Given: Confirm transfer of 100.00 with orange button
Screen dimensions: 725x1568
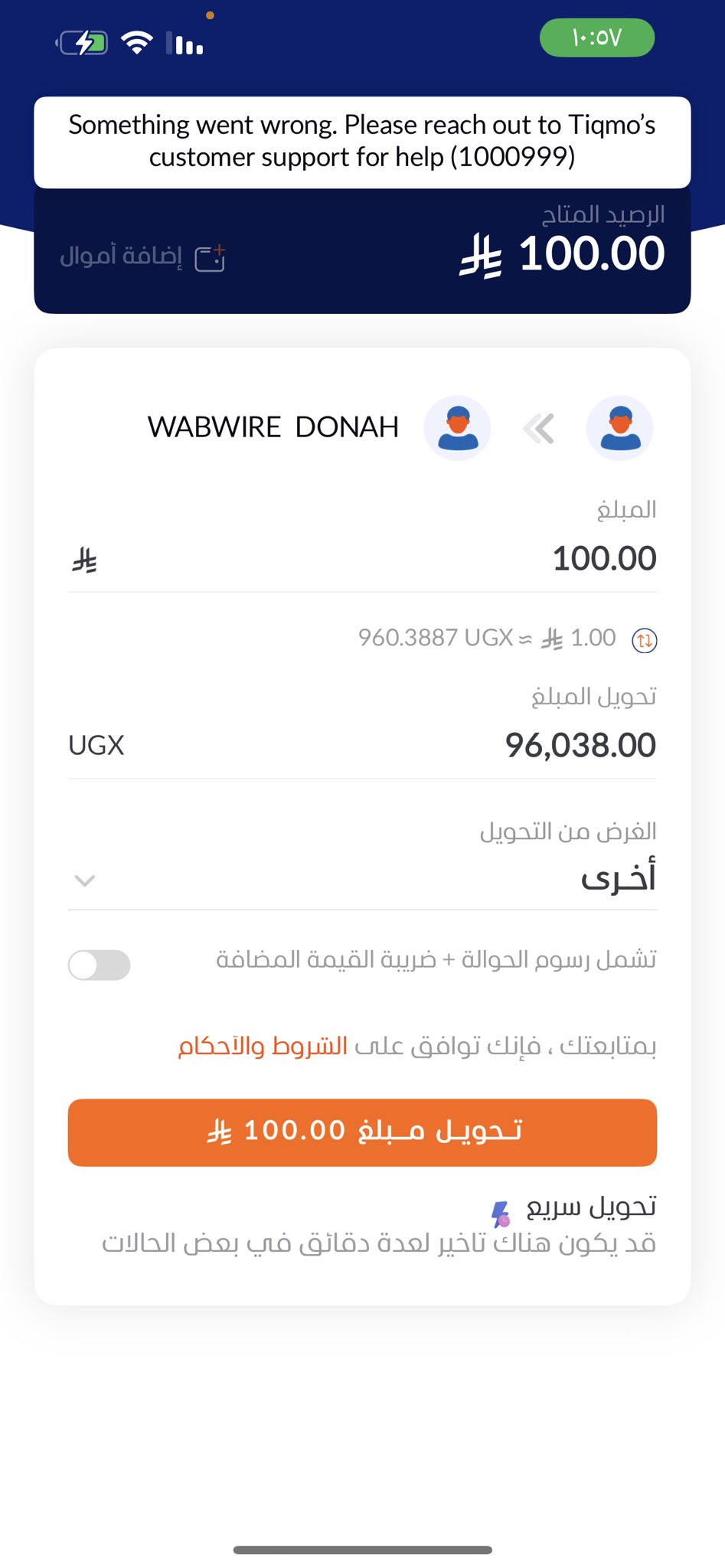Looking at the screenshot, I should [x=362, y=1132].
